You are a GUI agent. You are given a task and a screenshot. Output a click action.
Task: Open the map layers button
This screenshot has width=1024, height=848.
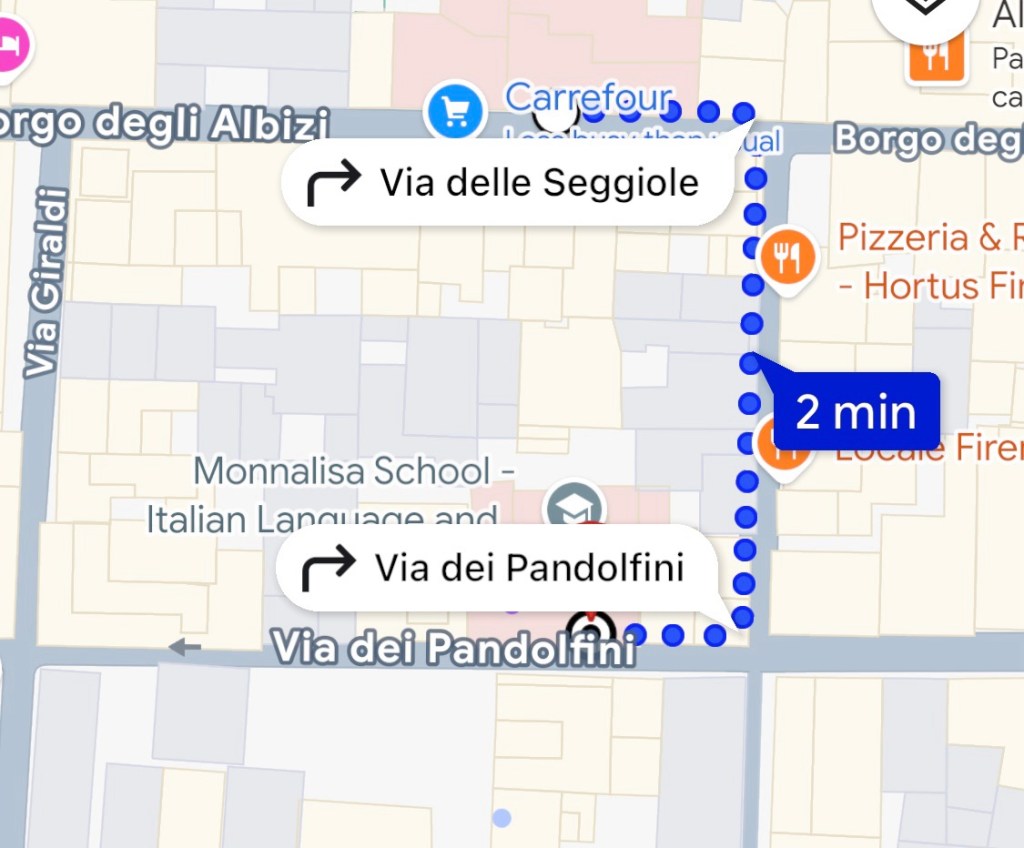[926, 12]
